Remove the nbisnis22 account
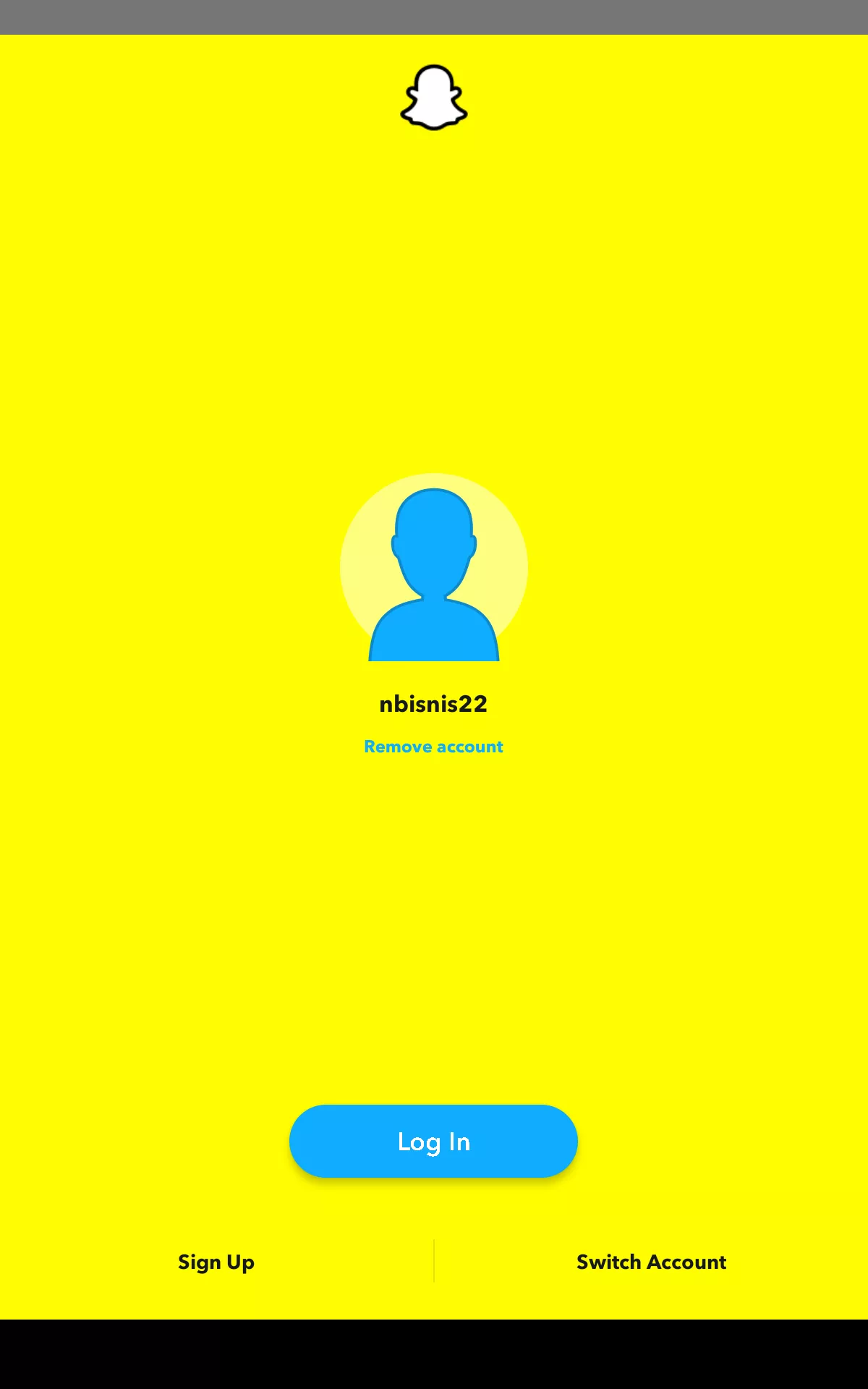 click(x=433, y=747)
